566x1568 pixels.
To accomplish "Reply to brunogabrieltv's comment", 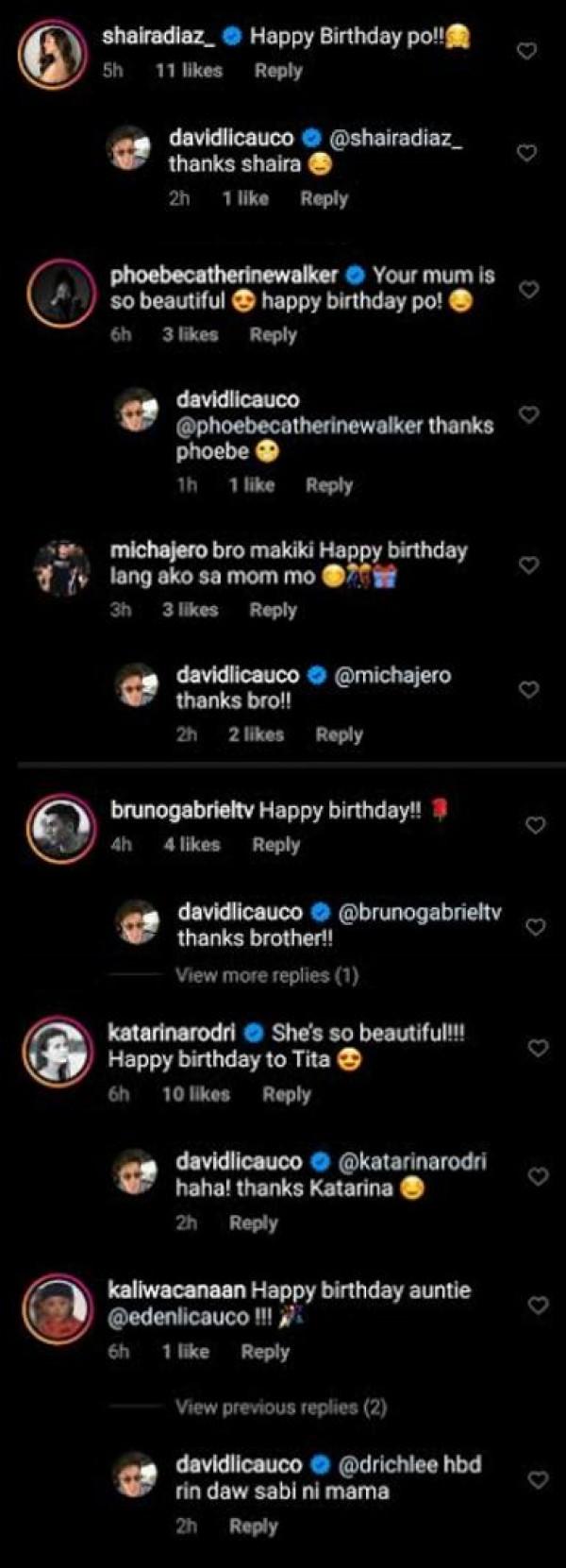I will pyautogui.click(x=275, y=845).
